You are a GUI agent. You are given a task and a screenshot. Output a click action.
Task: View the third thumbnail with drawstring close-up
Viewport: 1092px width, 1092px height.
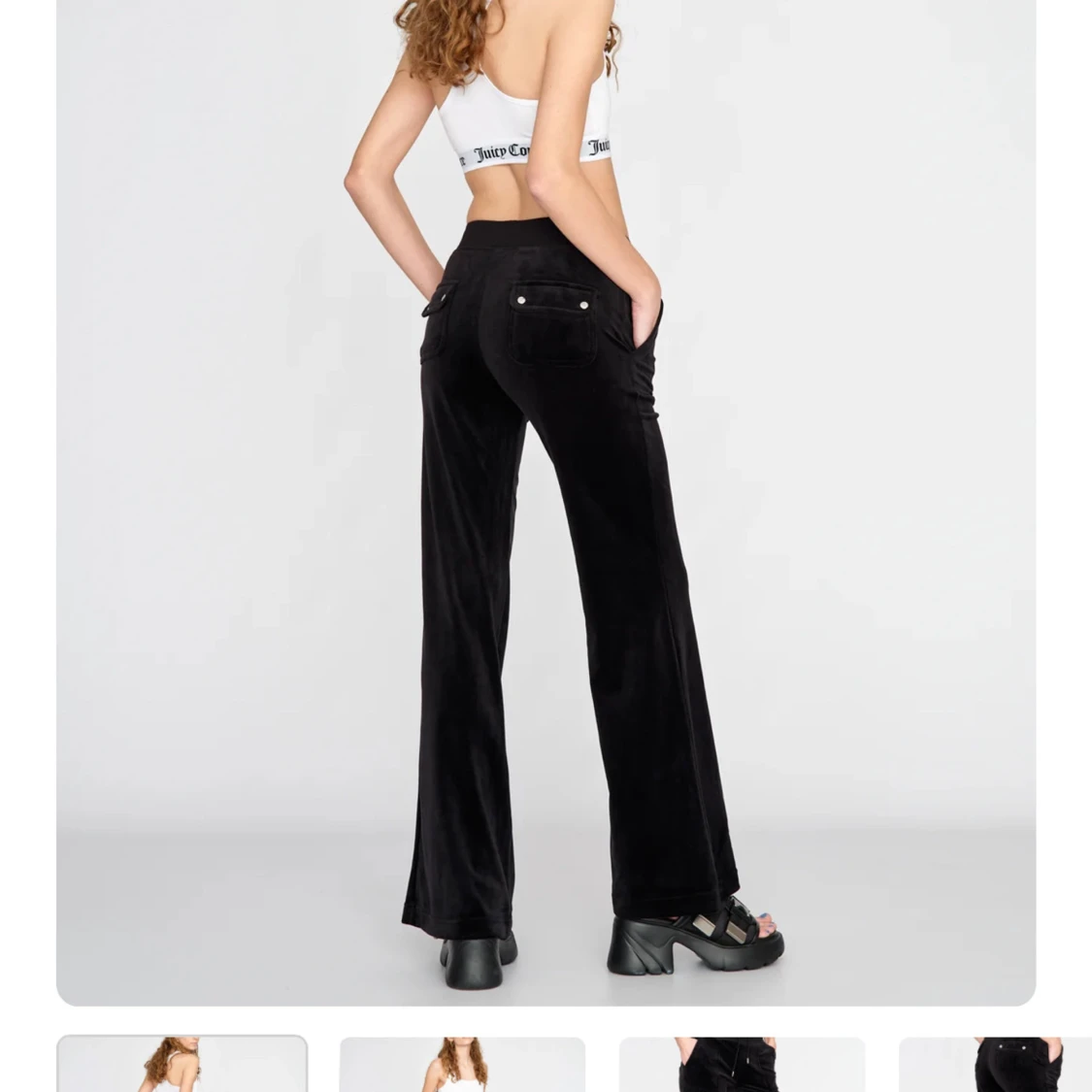coord(742,1064)
